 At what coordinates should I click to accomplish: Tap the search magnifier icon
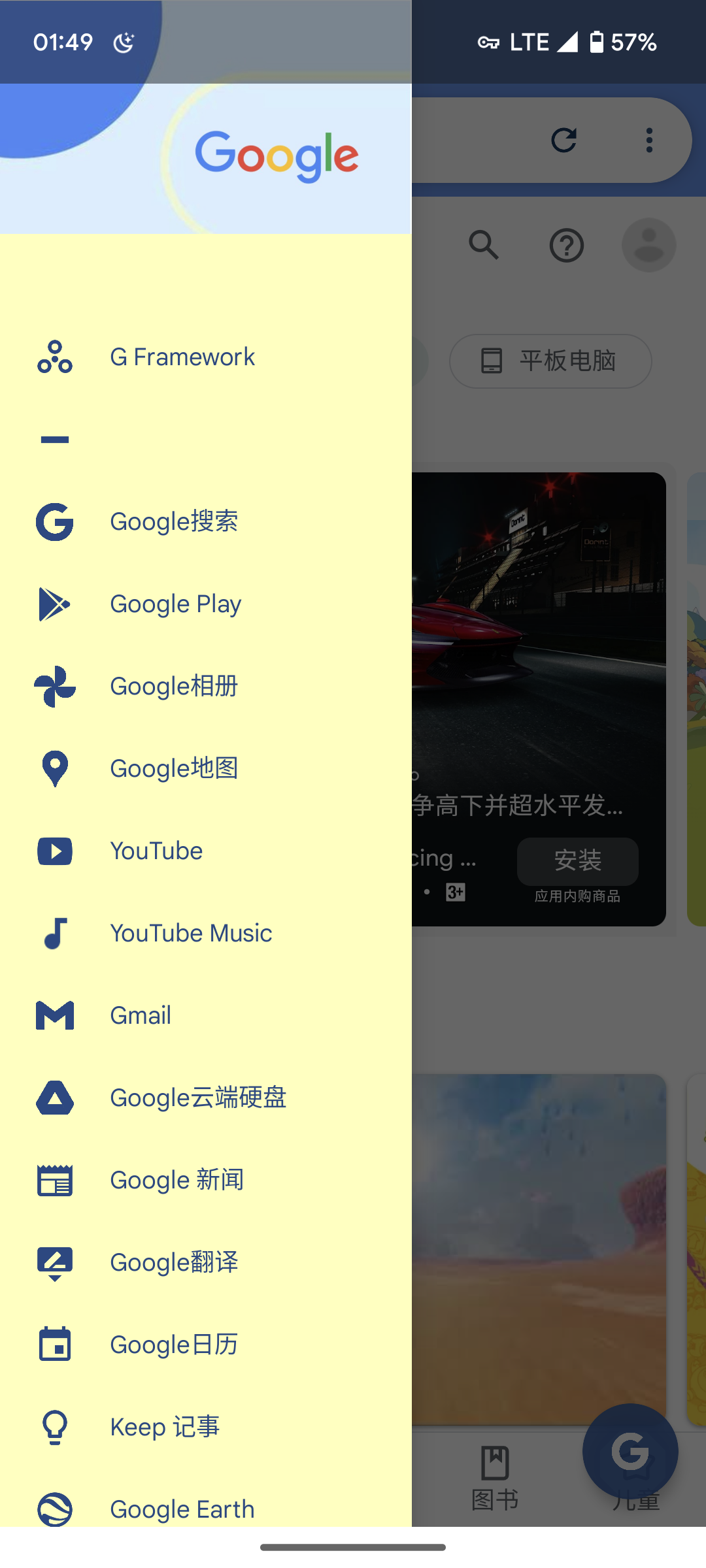tap(484, 246)
